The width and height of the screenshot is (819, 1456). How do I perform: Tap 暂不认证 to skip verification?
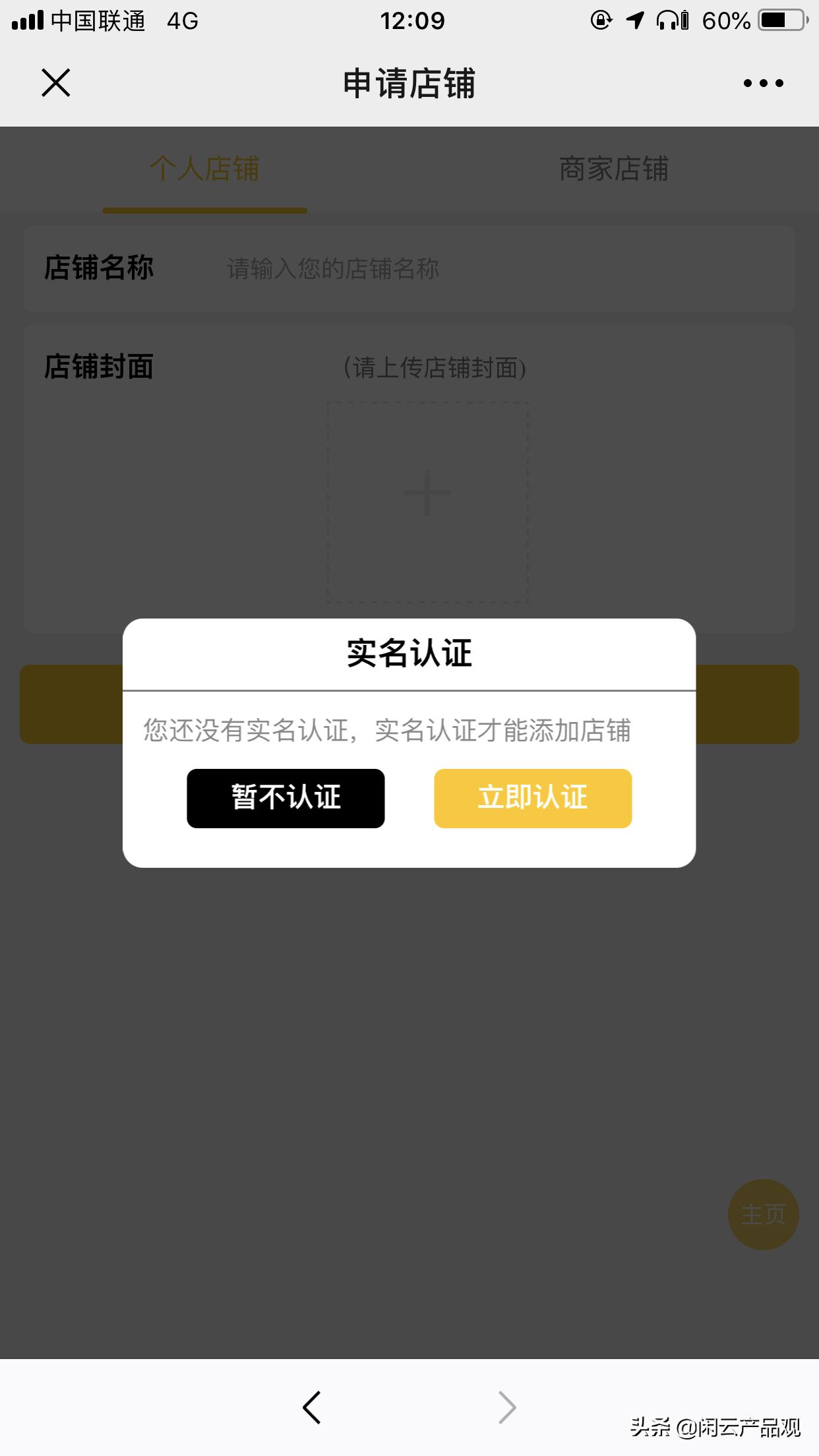(x=286, y=798)
